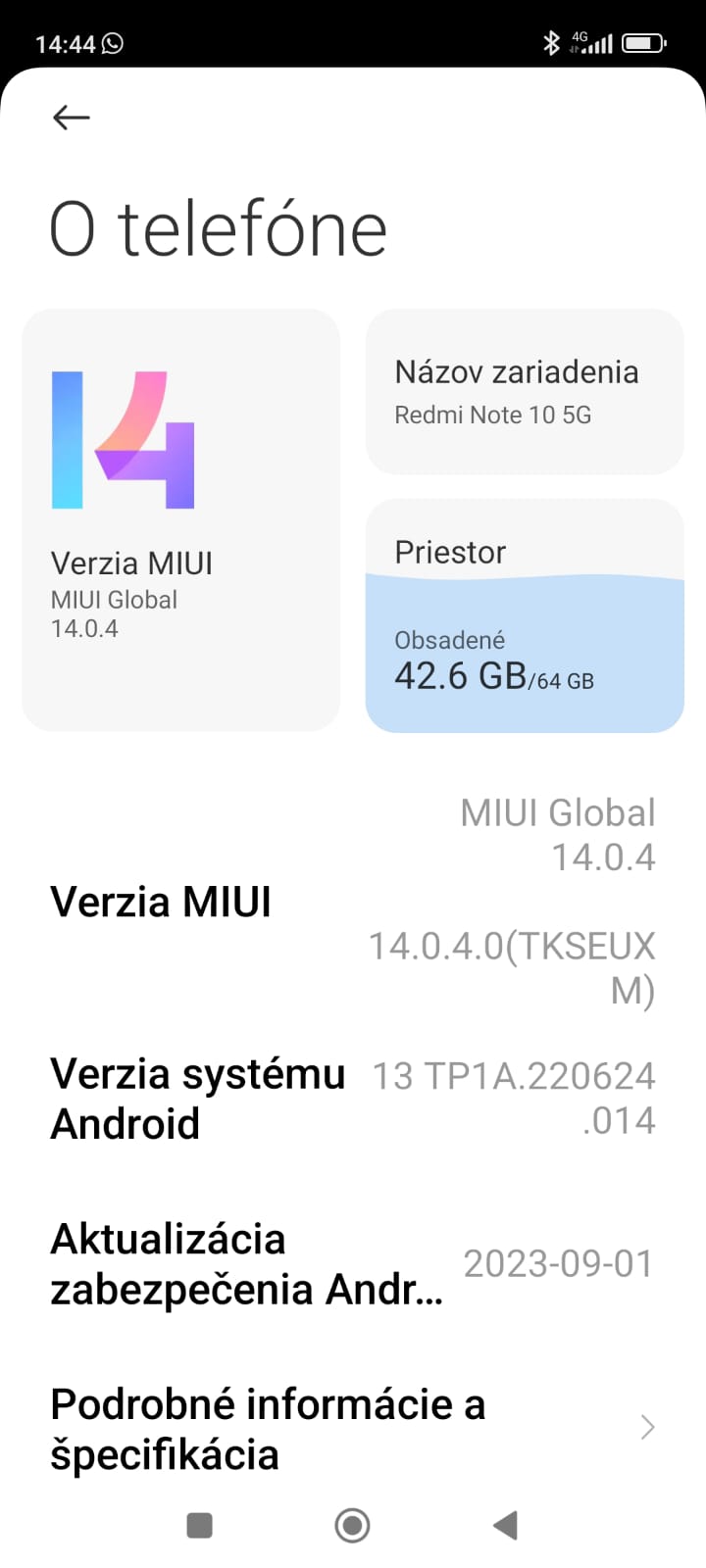Image resolution: width=706 pixels, height=1568 pixels.
Task: Open the Verzia MIUI card with logo
Action: [181, 519]
